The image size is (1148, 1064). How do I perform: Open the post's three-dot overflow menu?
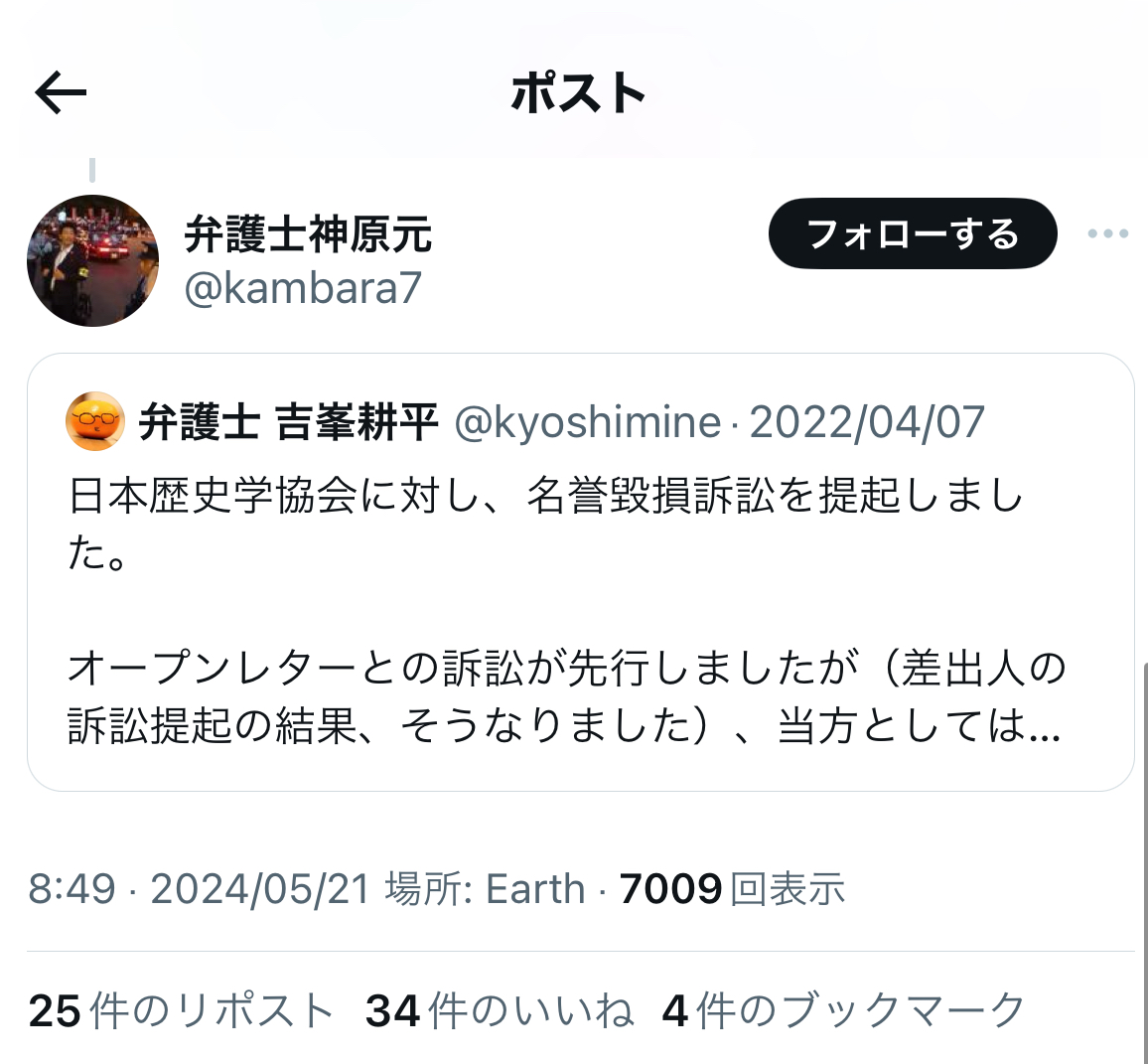(1107, 234)
